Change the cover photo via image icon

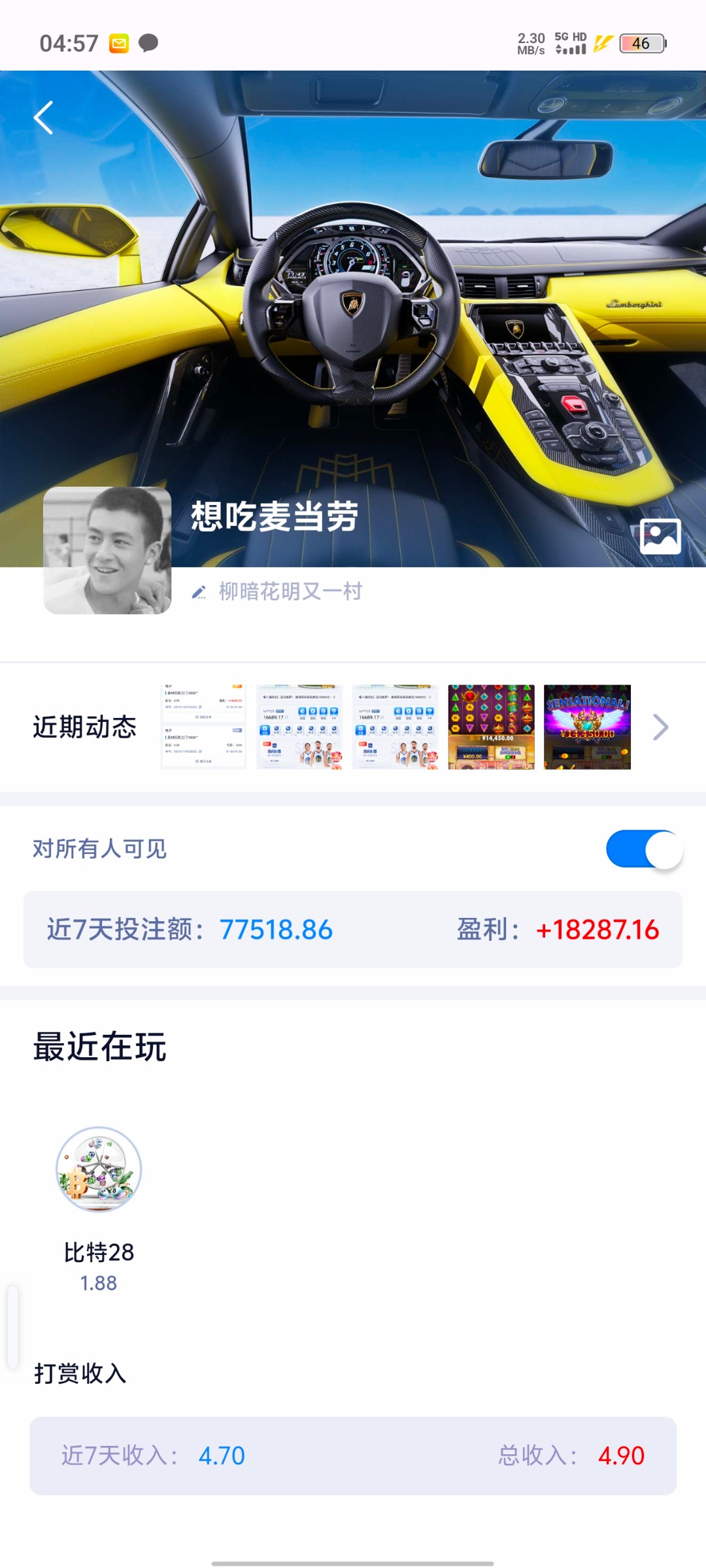[660, 536]
